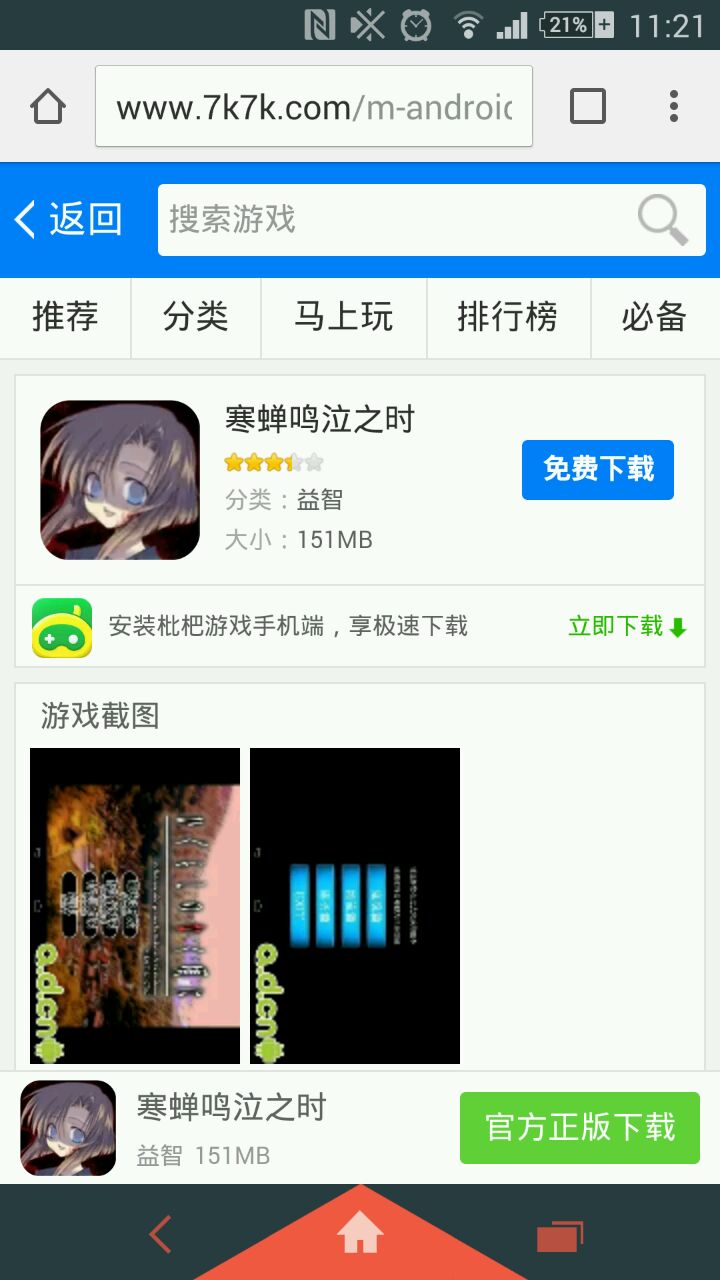
Task: View the first game screenshot
Action: coord(135,905)
